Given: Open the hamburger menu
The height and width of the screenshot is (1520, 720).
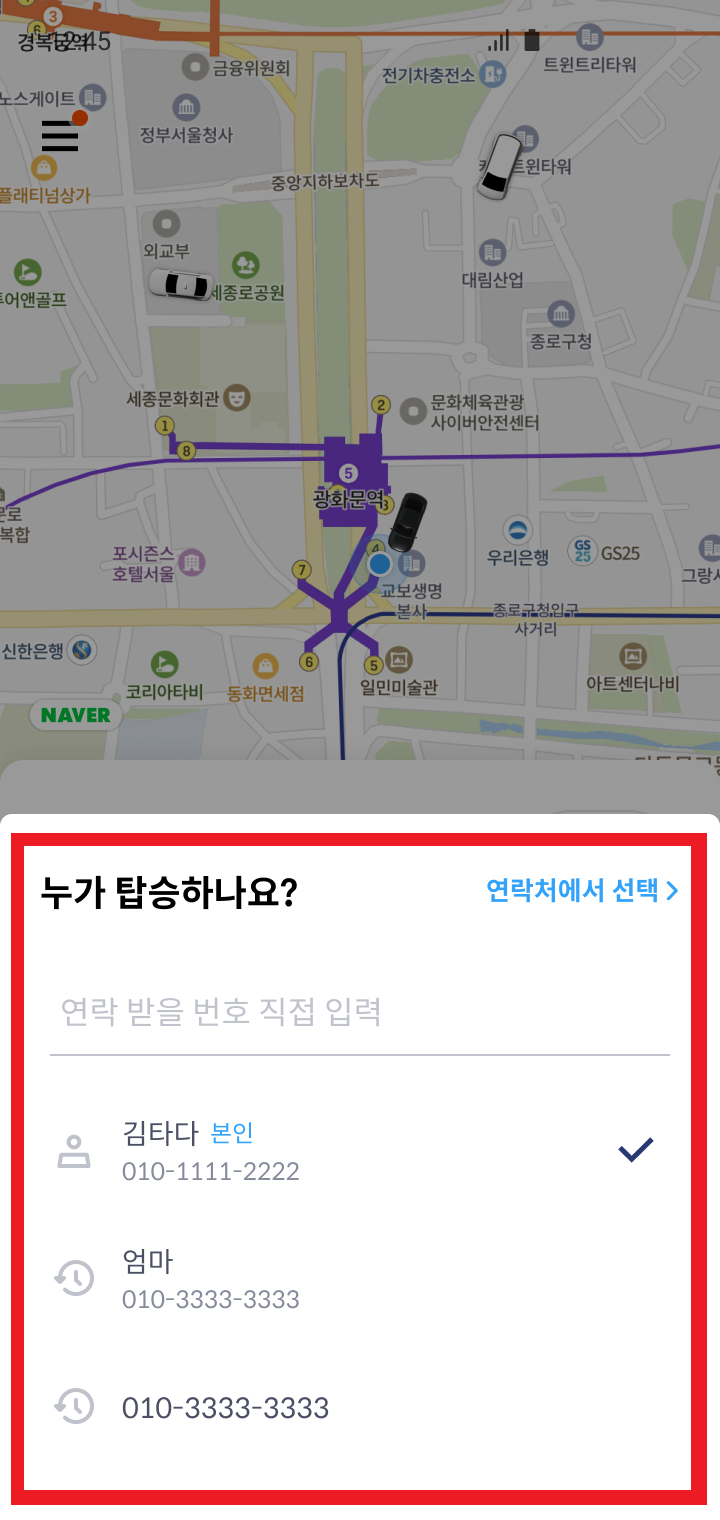Looking at the screenshot, I should point(60,135).
